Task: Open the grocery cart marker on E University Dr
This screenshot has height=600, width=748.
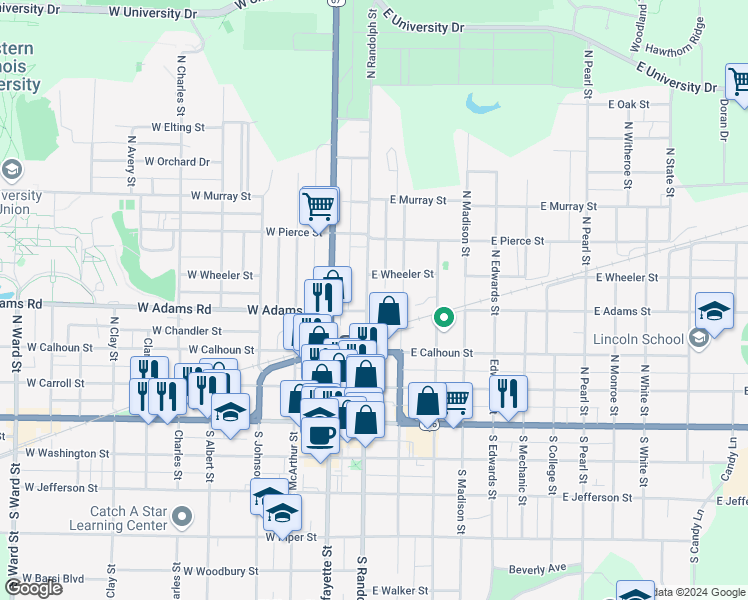Action: (x=737, y=83)
